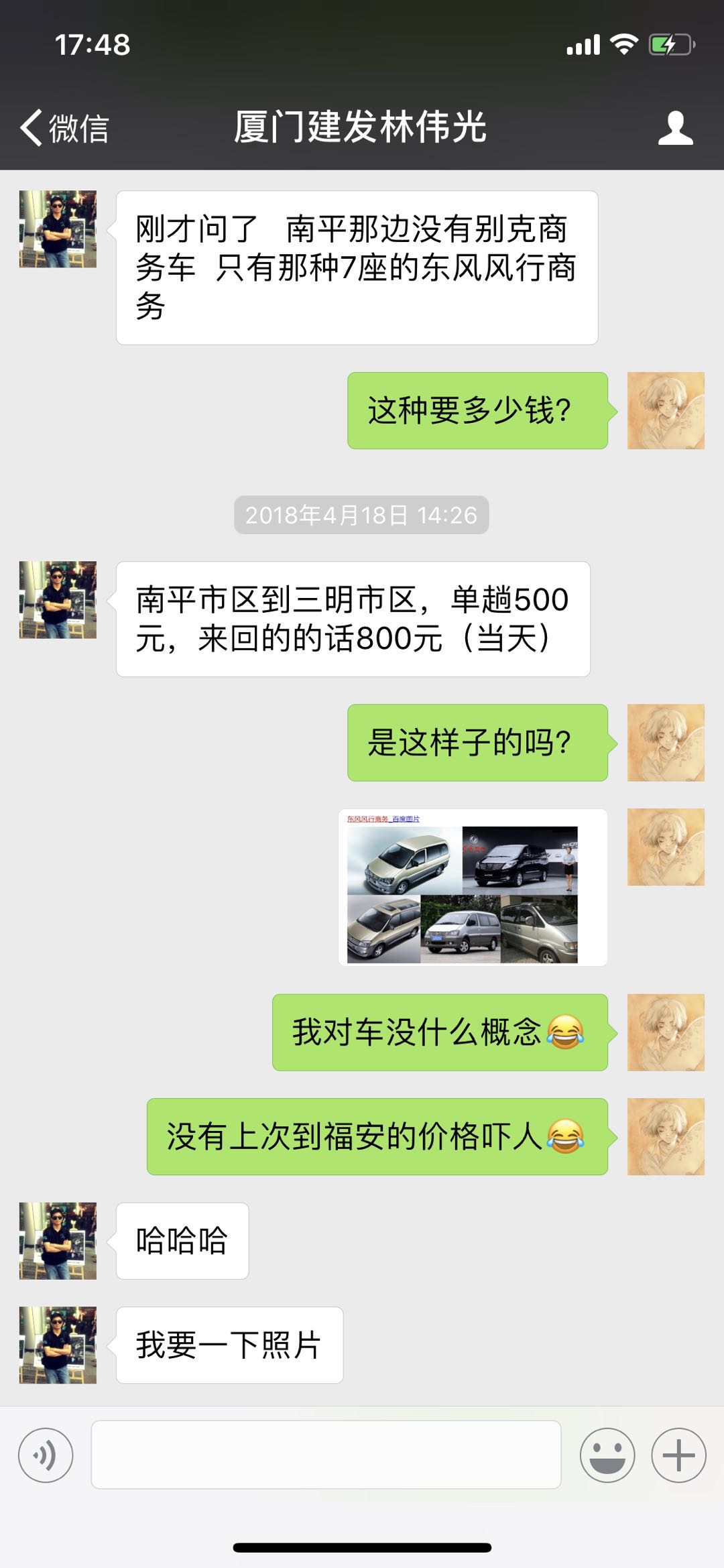
Task: View avatar of contact beside 哈哈哈 message
Action: 58,1241
